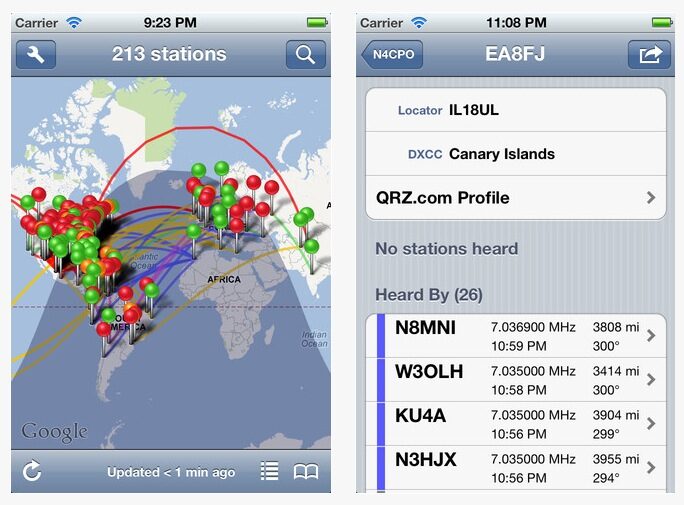
Task: Open settings with the wrench icon
Action: click(36, 55)
